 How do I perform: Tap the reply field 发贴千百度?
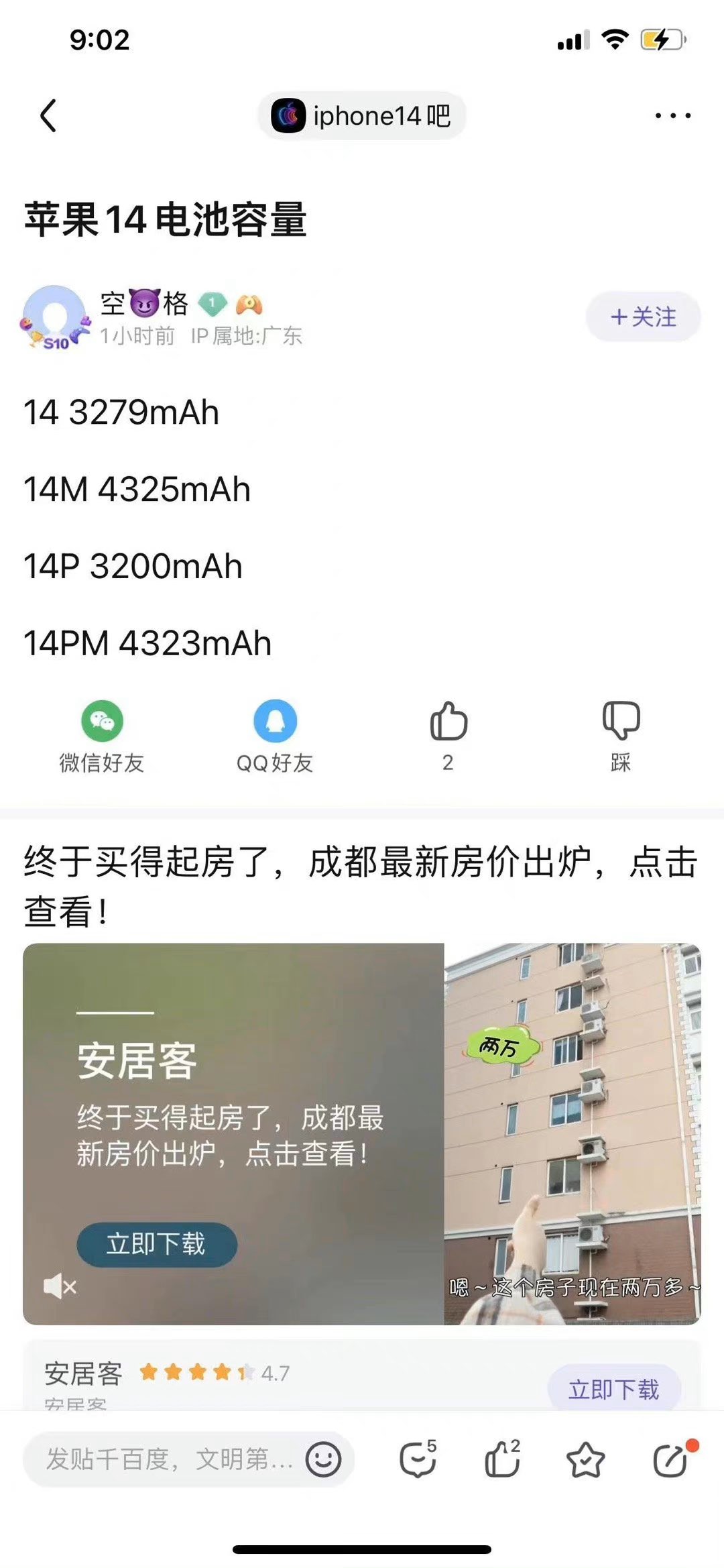(x=168, y=1459)
